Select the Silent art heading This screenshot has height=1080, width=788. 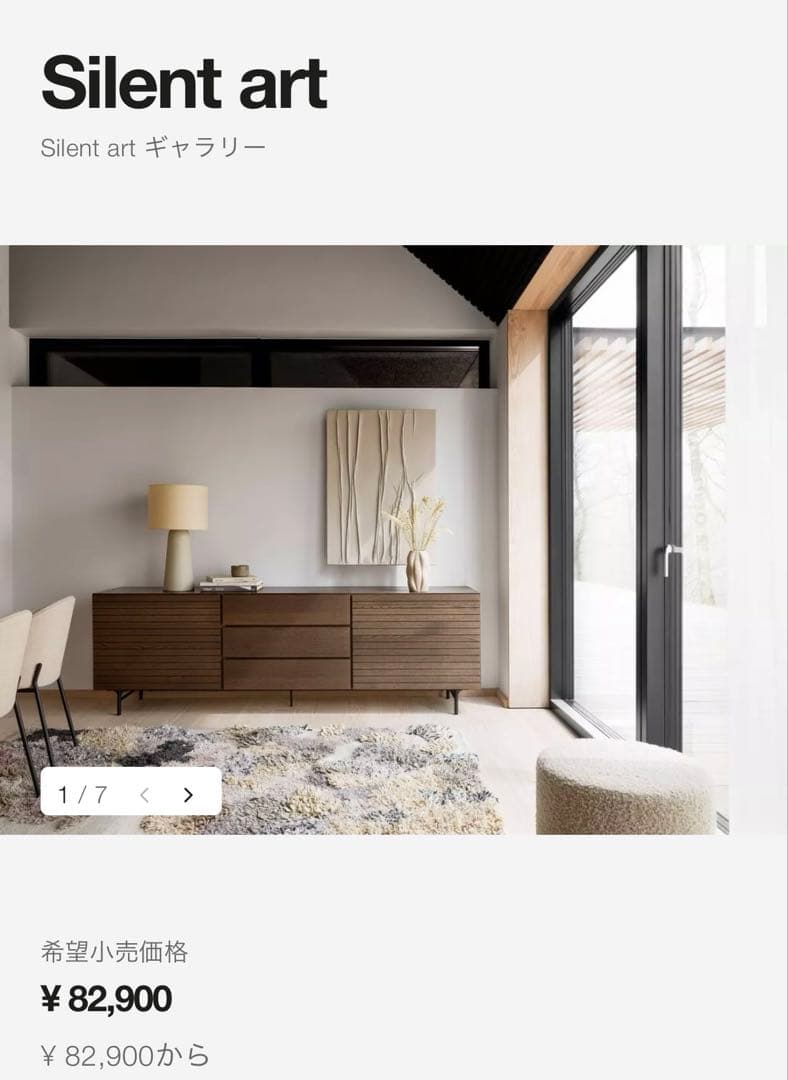pyautogui.click(x=185, y=85)
